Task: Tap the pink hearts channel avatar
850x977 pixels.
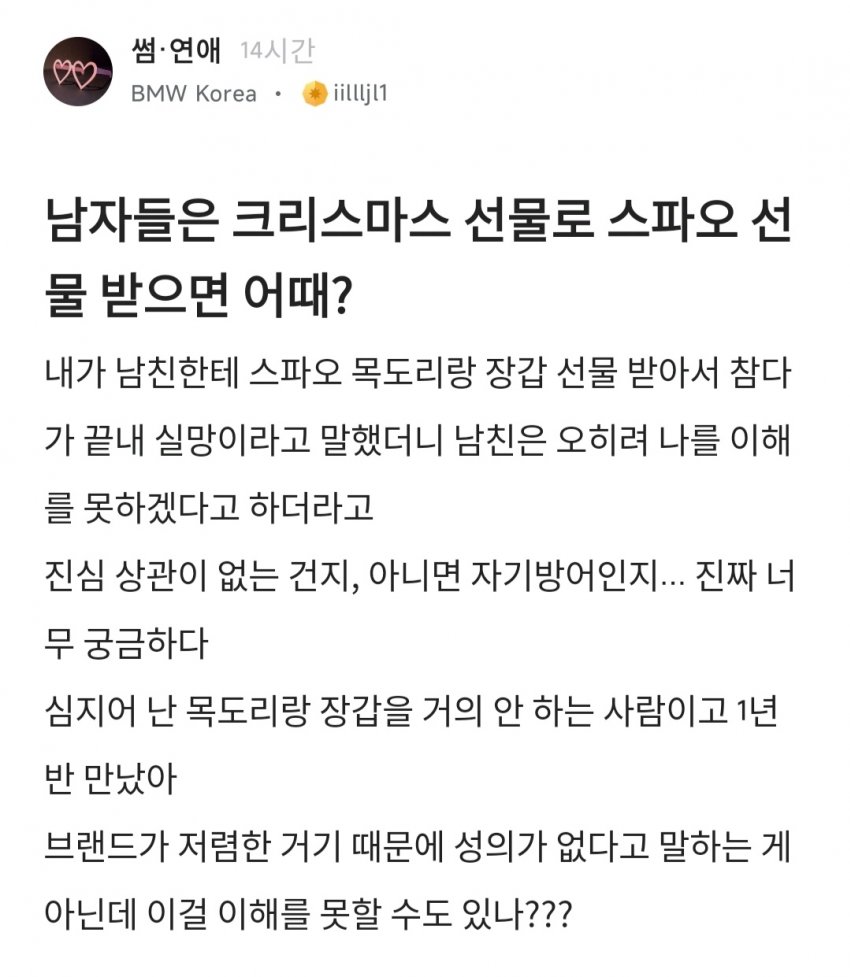Action: point(77,71)
